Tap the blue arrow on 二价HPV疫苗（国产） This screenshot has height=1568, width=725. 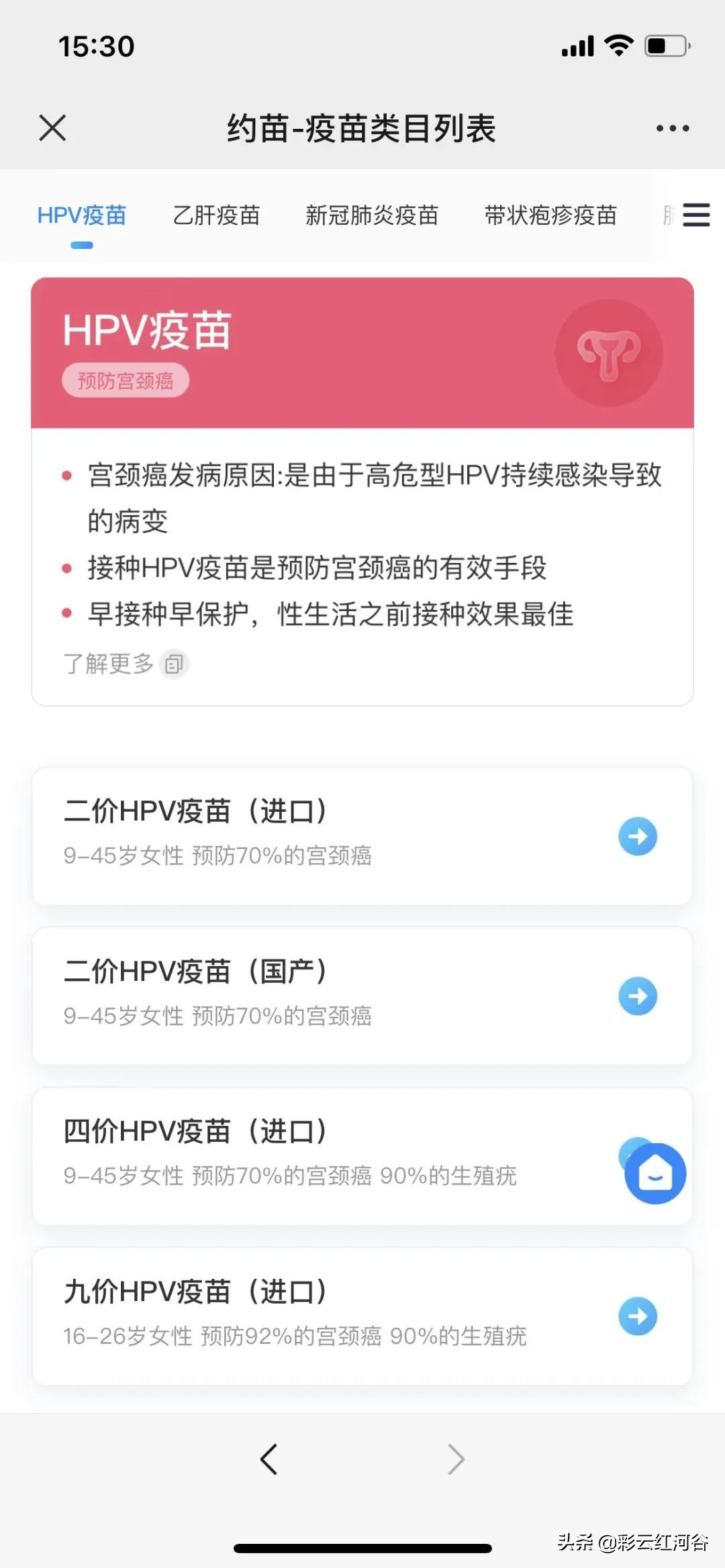pyautogui.click(x=636, y=997)
